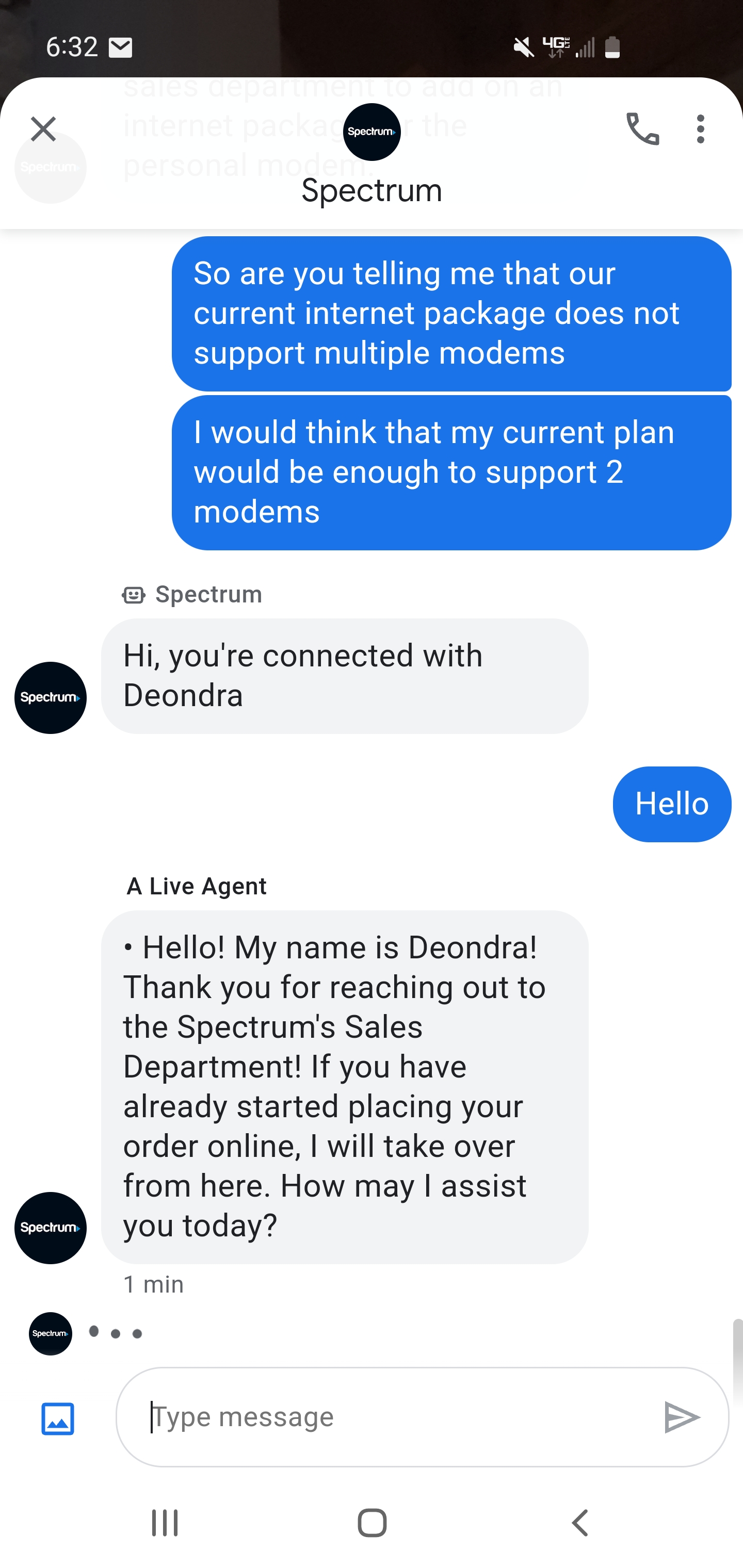Call Spectrum using the phone icon
The width and height of the screenshot is (743, 1568).
point(642,129)
